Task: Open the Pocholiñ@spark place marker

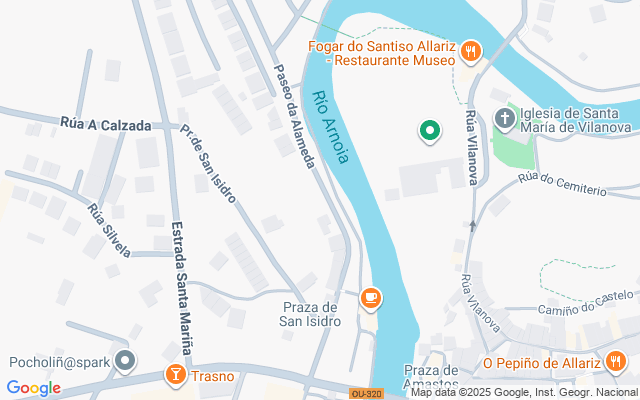Action: (125, 360)
